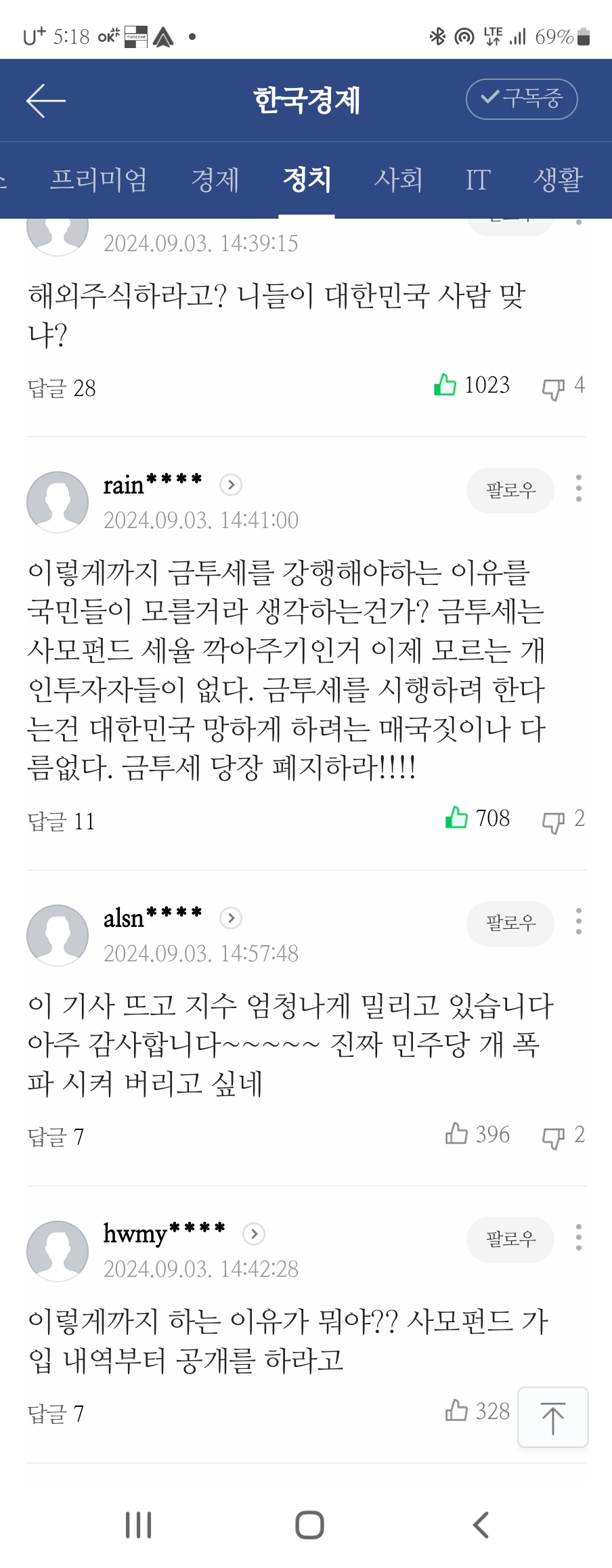Follow user rain****
Viewport: 612px width, 1568px height.
pos(510,489)
